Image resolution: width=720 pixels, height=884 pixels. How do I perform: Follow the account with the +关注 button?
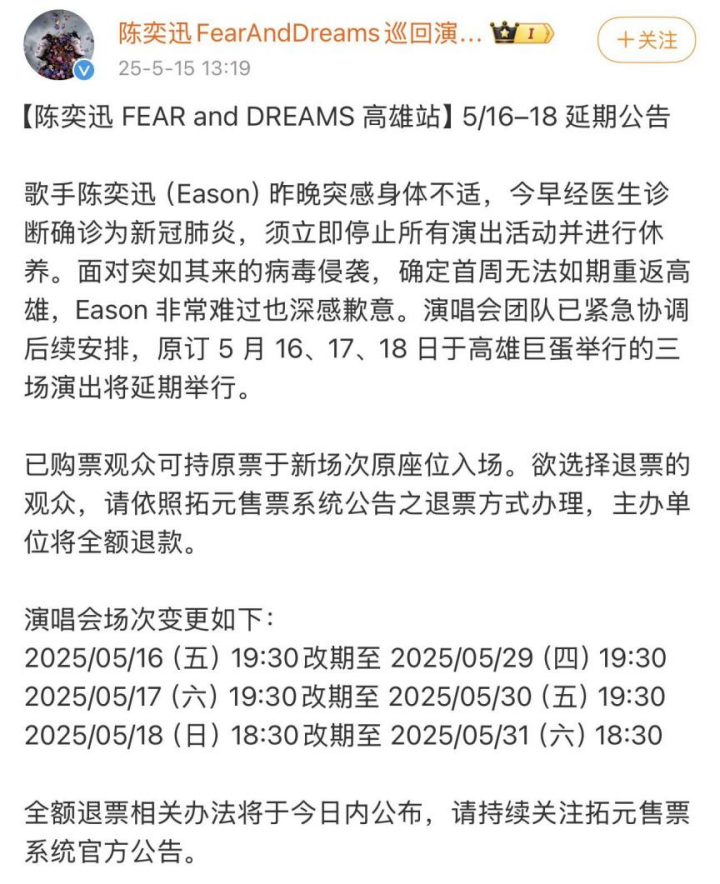coord(646,40)
